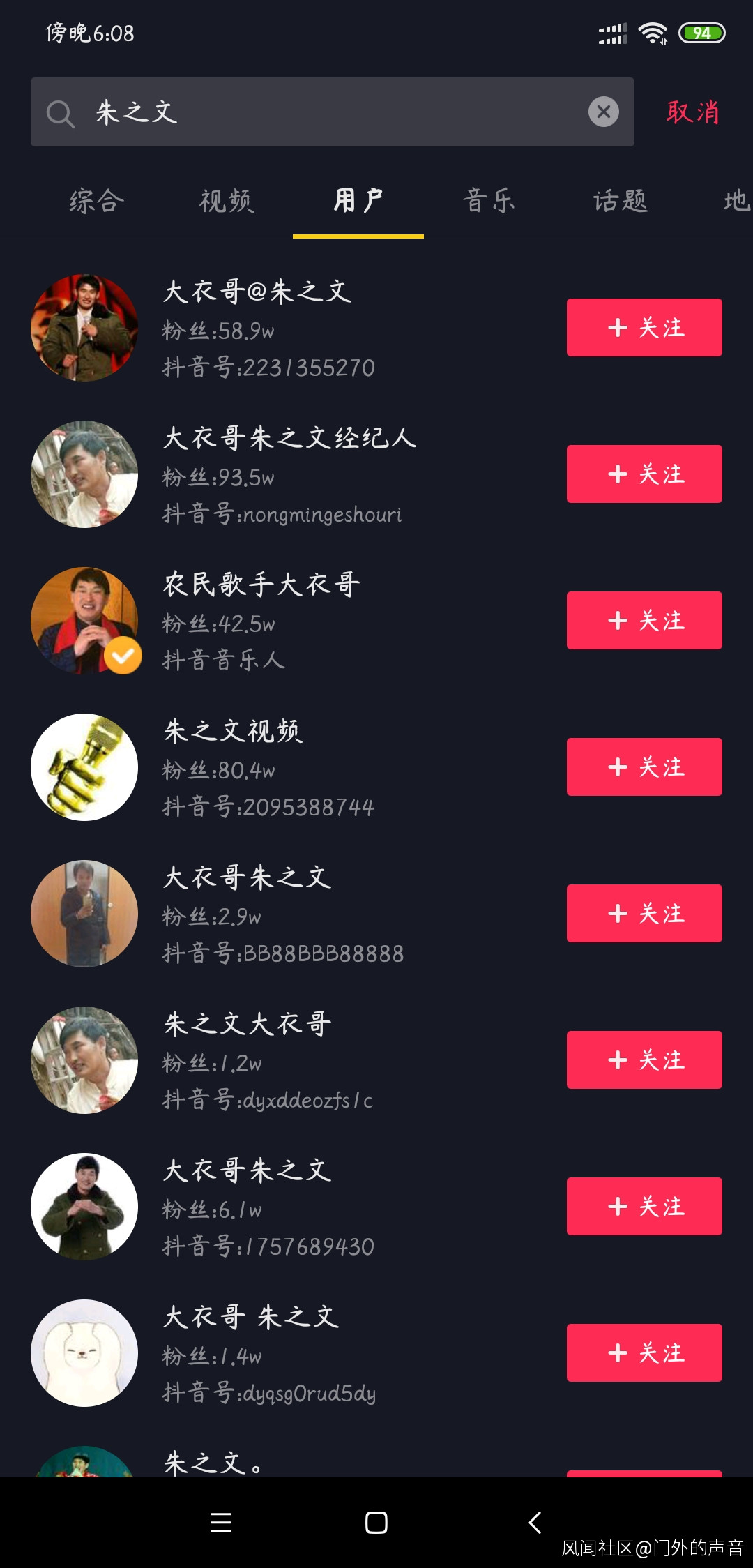Follow 农民歌手大衣哥
This screenshot has width=753, height=1568.
click(644, 620)
